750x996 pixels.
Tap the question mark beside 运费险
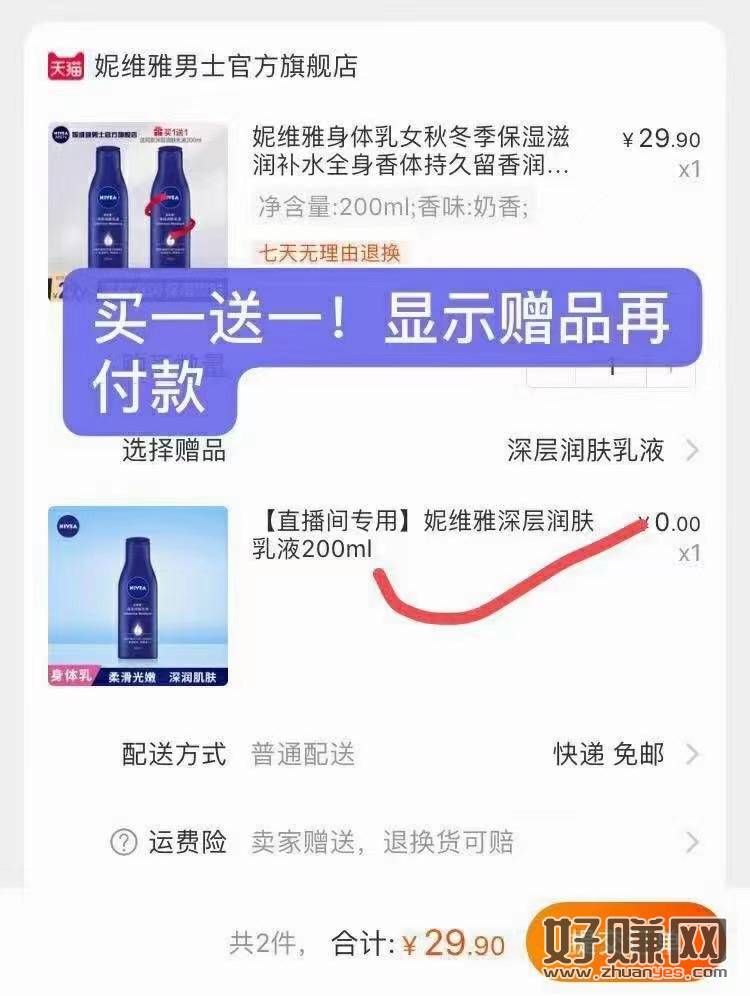pos(123,843)
